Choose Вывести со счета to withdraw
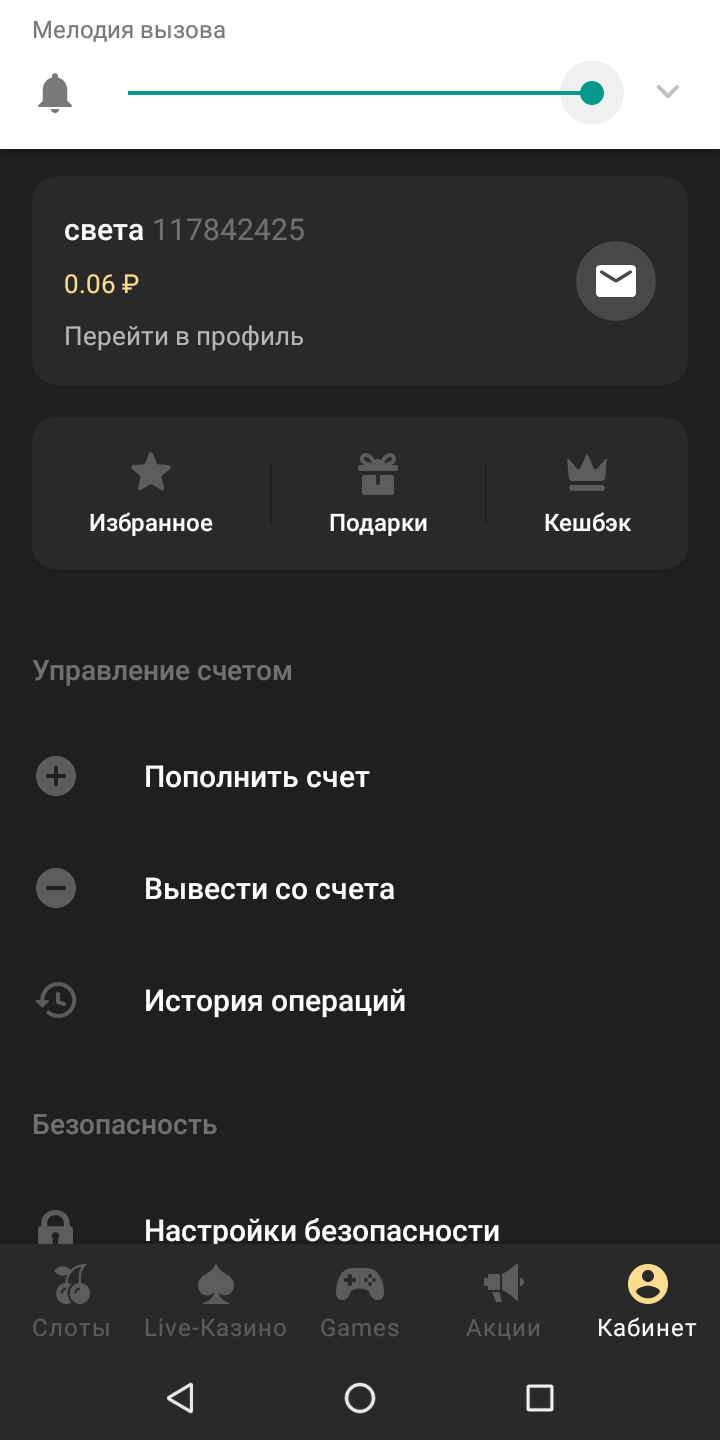The width and height of the screenshot is (720, 1440). [x=269, y=889]
